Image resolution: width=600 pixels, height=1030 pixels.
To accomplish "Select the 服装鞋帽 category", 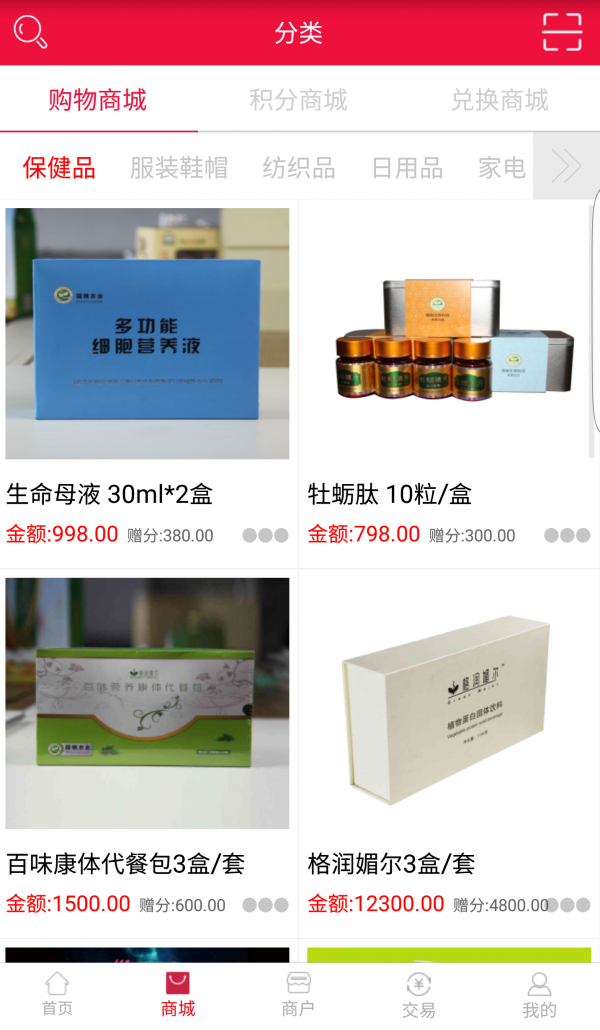I will (x=179, y=167).
